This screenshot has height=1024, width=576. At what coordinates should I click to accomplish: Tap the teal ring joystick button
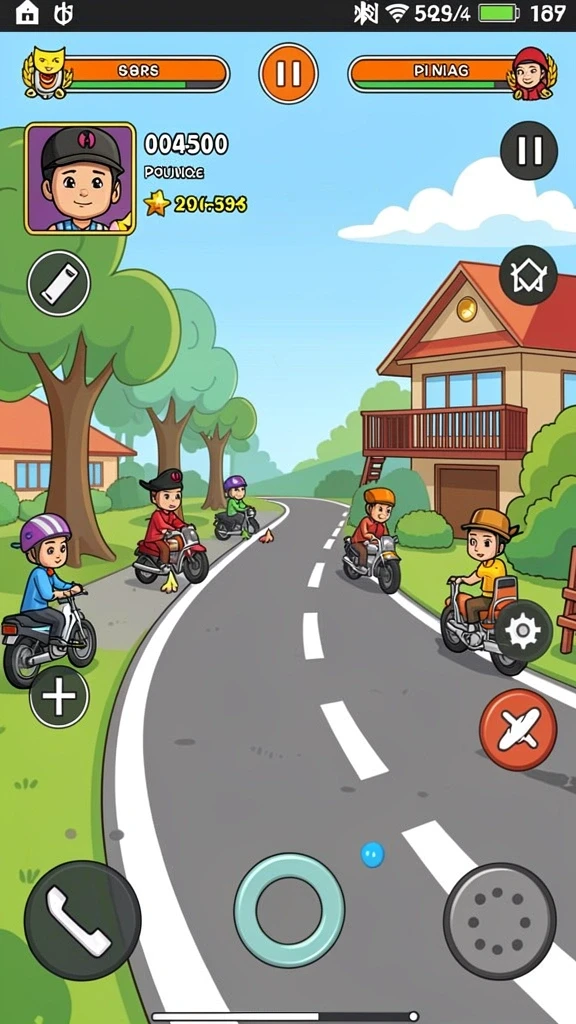pyautogui.click(x=289, y=910)
